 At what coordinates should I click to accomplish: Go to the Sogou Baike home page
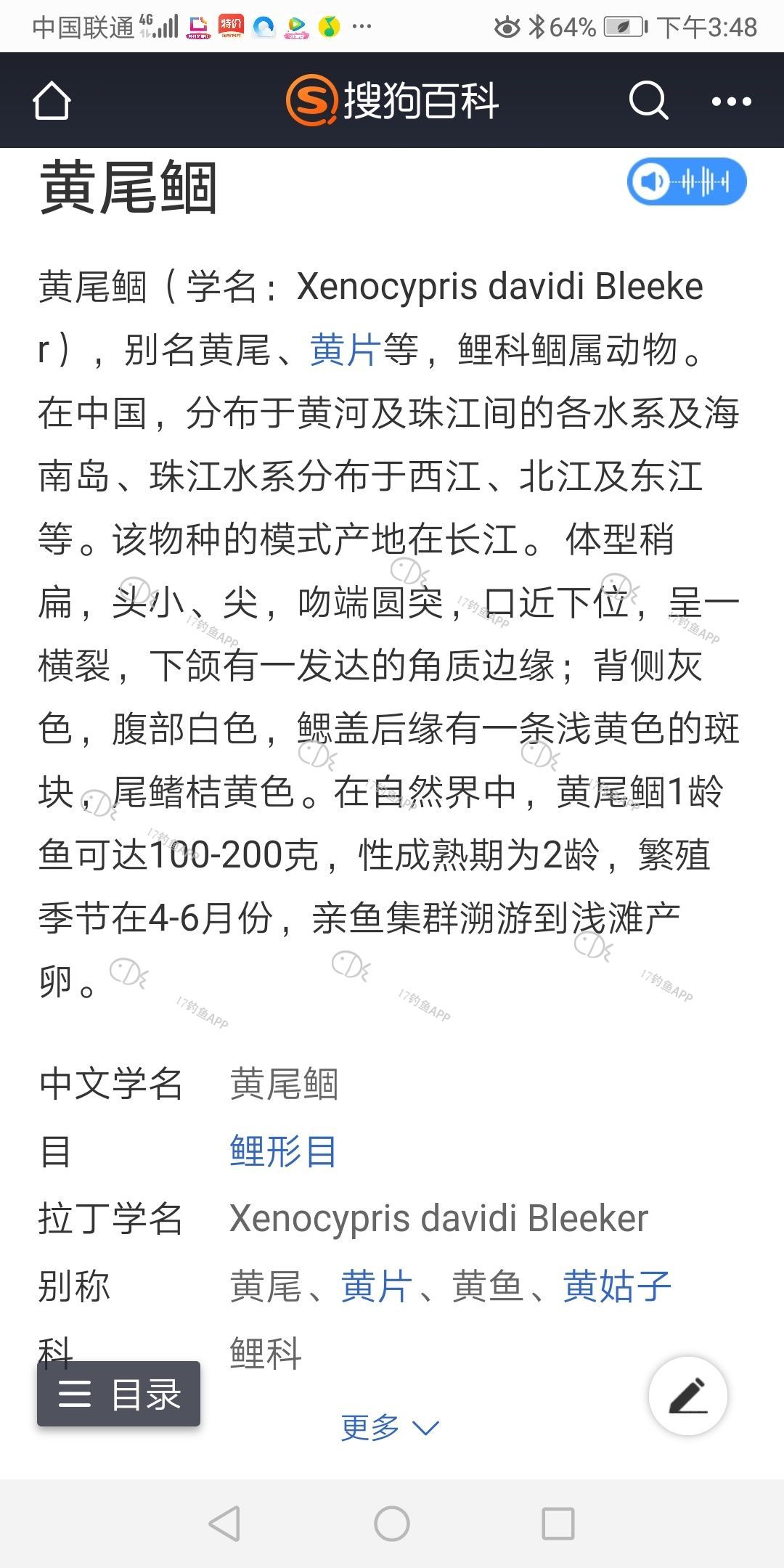coord(52,100)
